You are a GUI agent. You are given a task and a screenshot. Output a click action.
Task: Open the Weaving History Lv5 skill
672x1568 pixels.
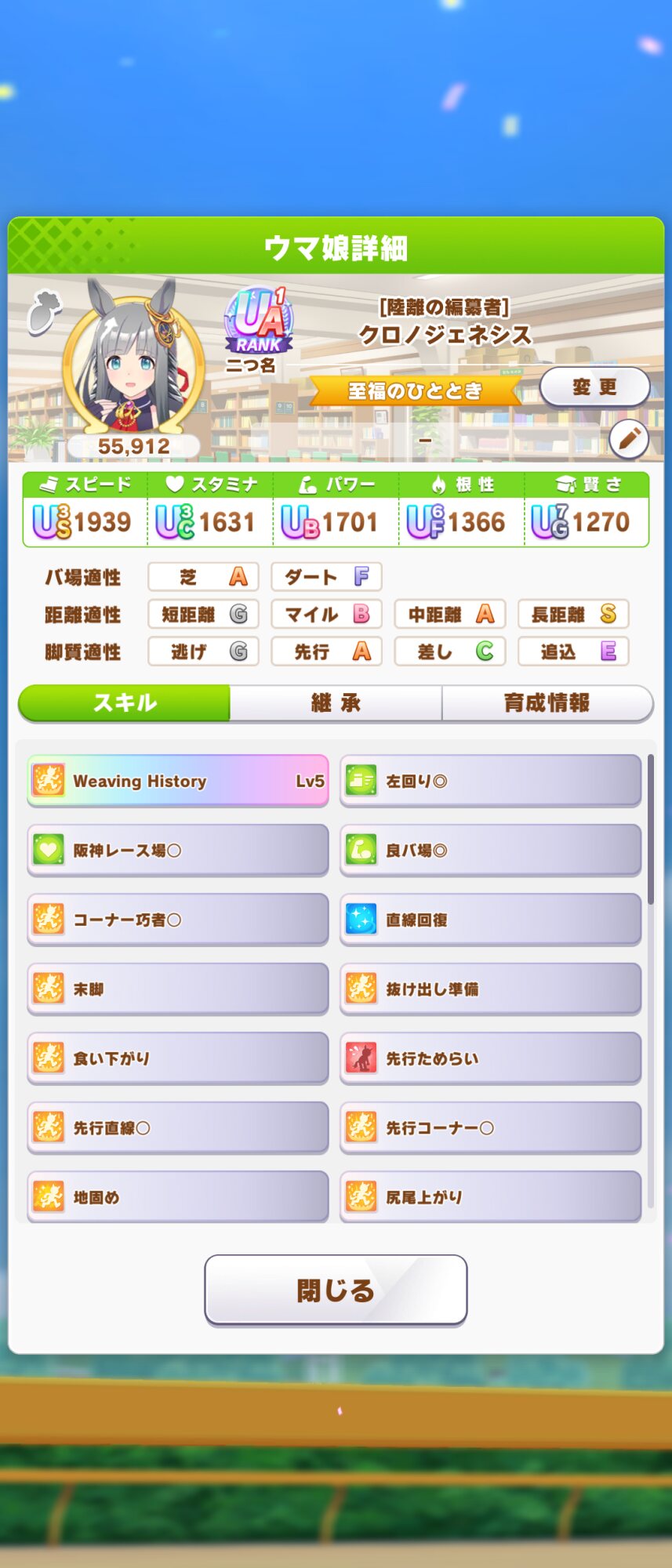coord(178,781)
